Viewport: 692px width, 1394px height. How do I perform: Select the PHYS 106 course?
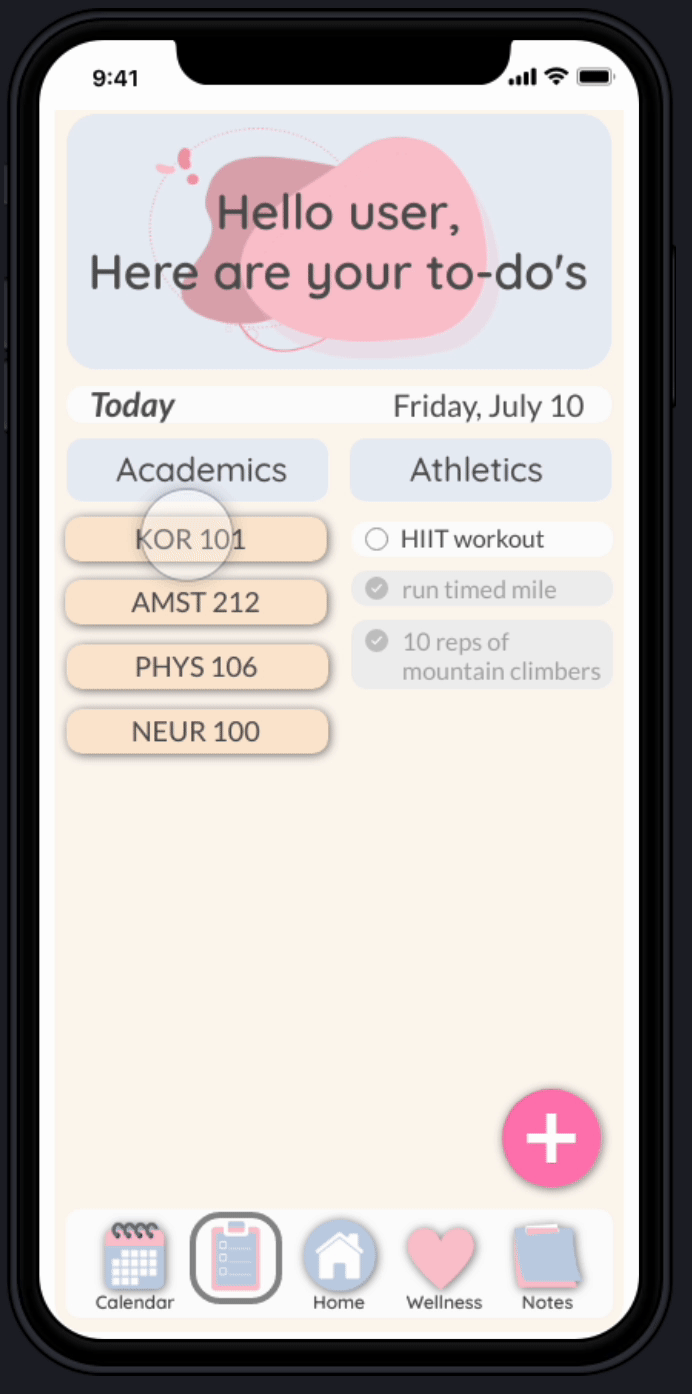(196, 667)
